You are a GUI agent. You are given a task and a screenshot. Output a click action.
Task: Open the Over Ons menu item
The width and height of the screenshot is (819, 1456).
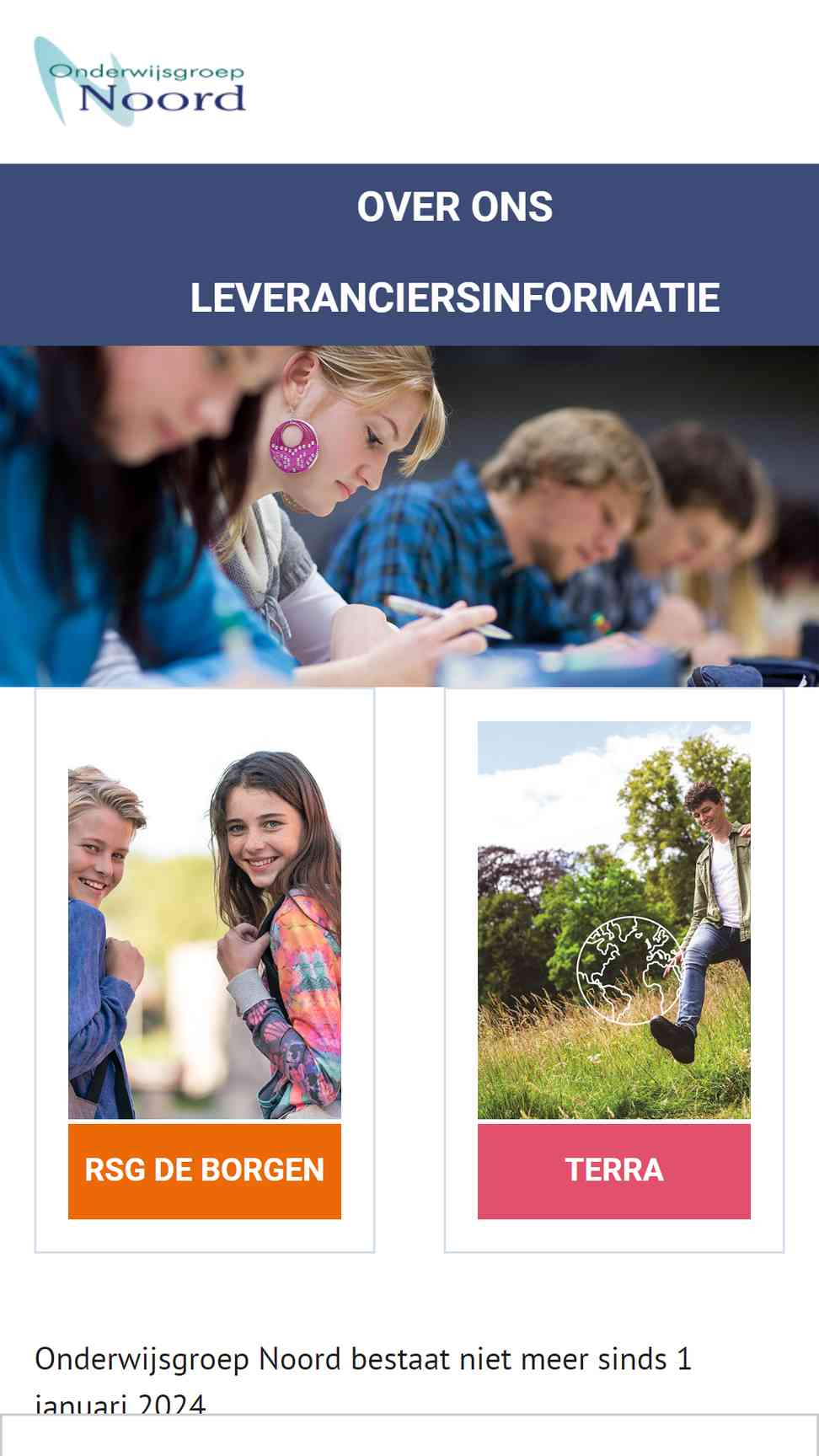455,207
